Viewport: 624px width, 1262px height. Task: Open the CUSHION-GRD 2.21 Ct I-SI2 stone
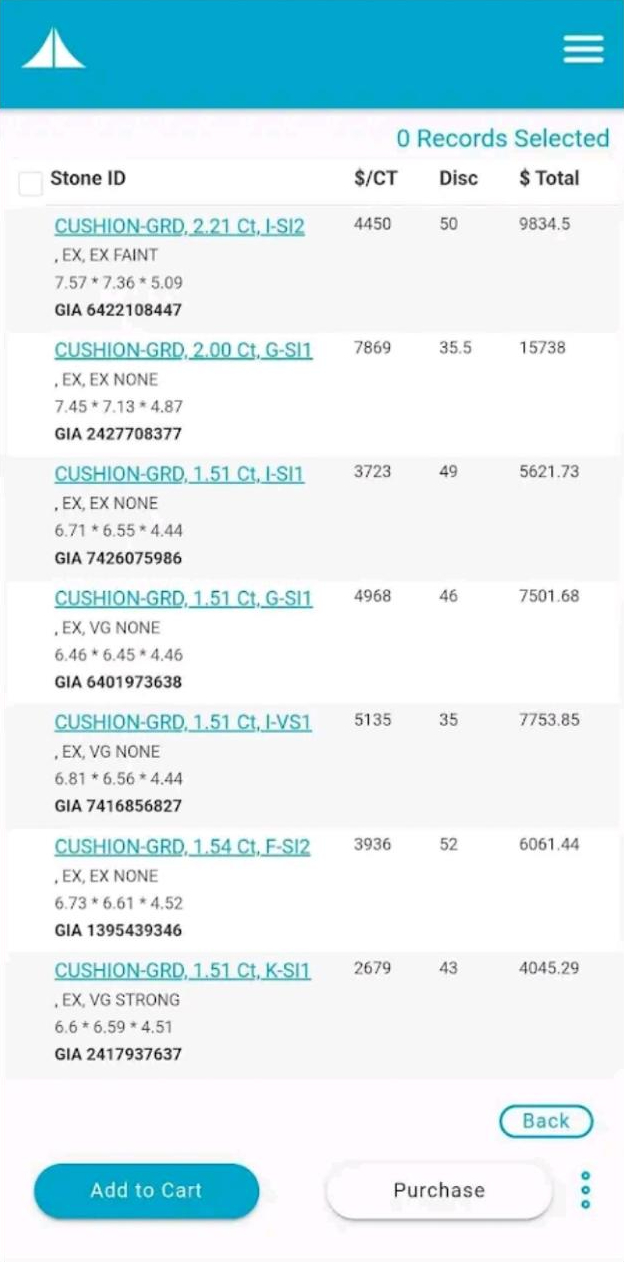[180, 227]
